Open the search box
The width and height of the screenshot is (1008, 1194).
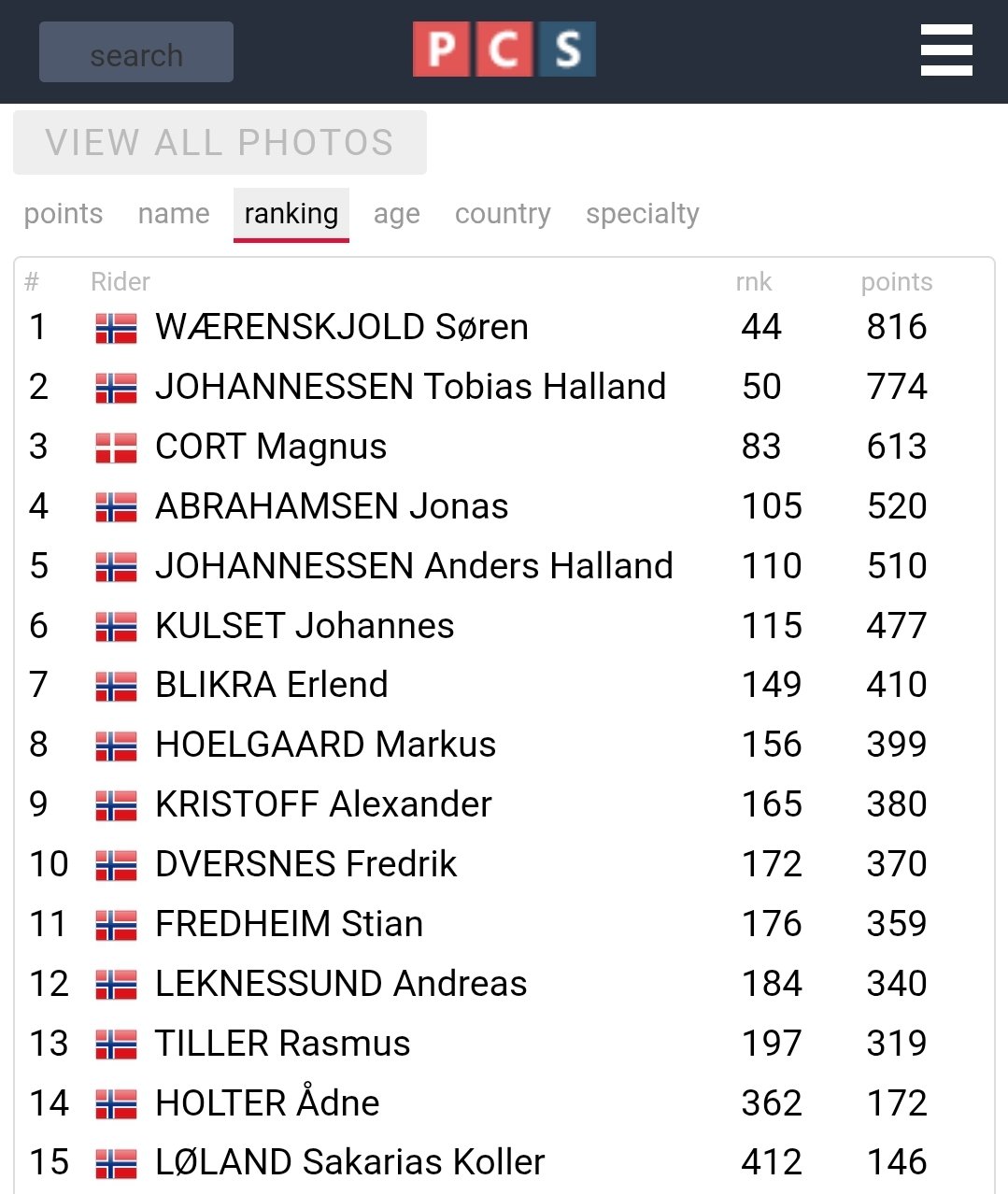click(136, 53)
